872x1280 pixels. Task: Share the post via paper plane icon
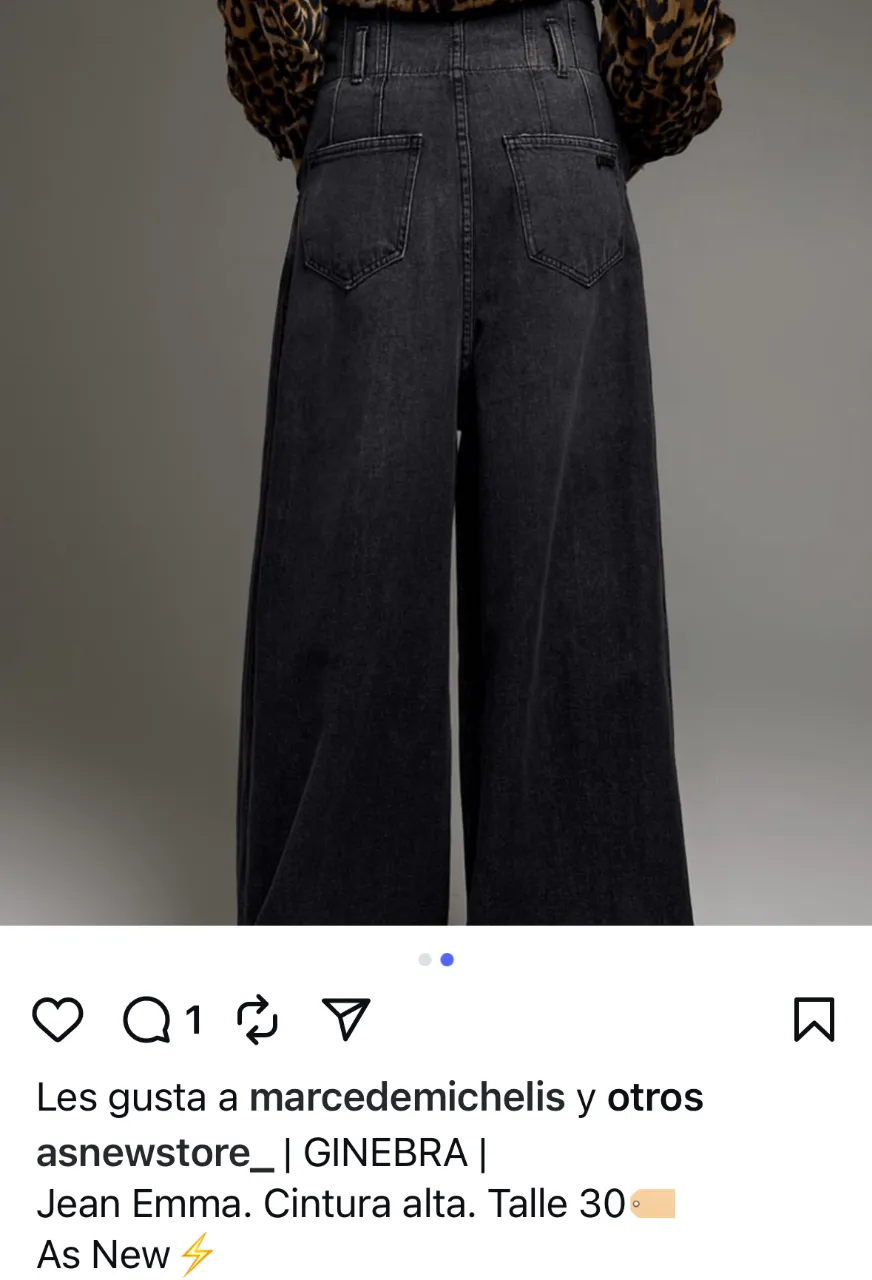tap(346, 1020)
